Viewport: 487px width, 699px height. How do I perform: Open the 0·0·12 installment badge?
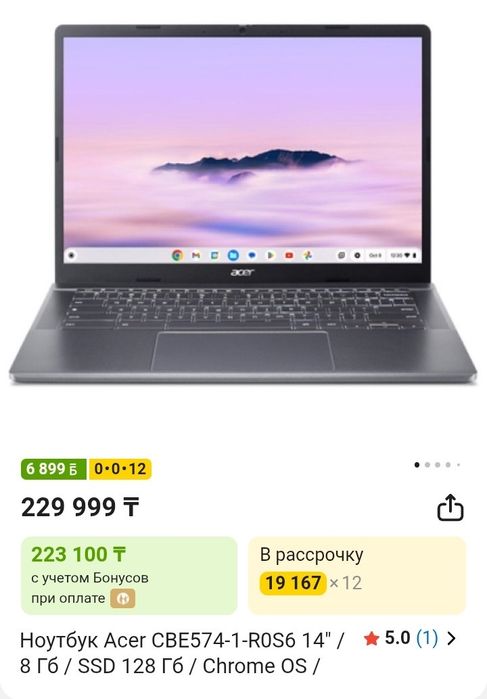(120, 469)
